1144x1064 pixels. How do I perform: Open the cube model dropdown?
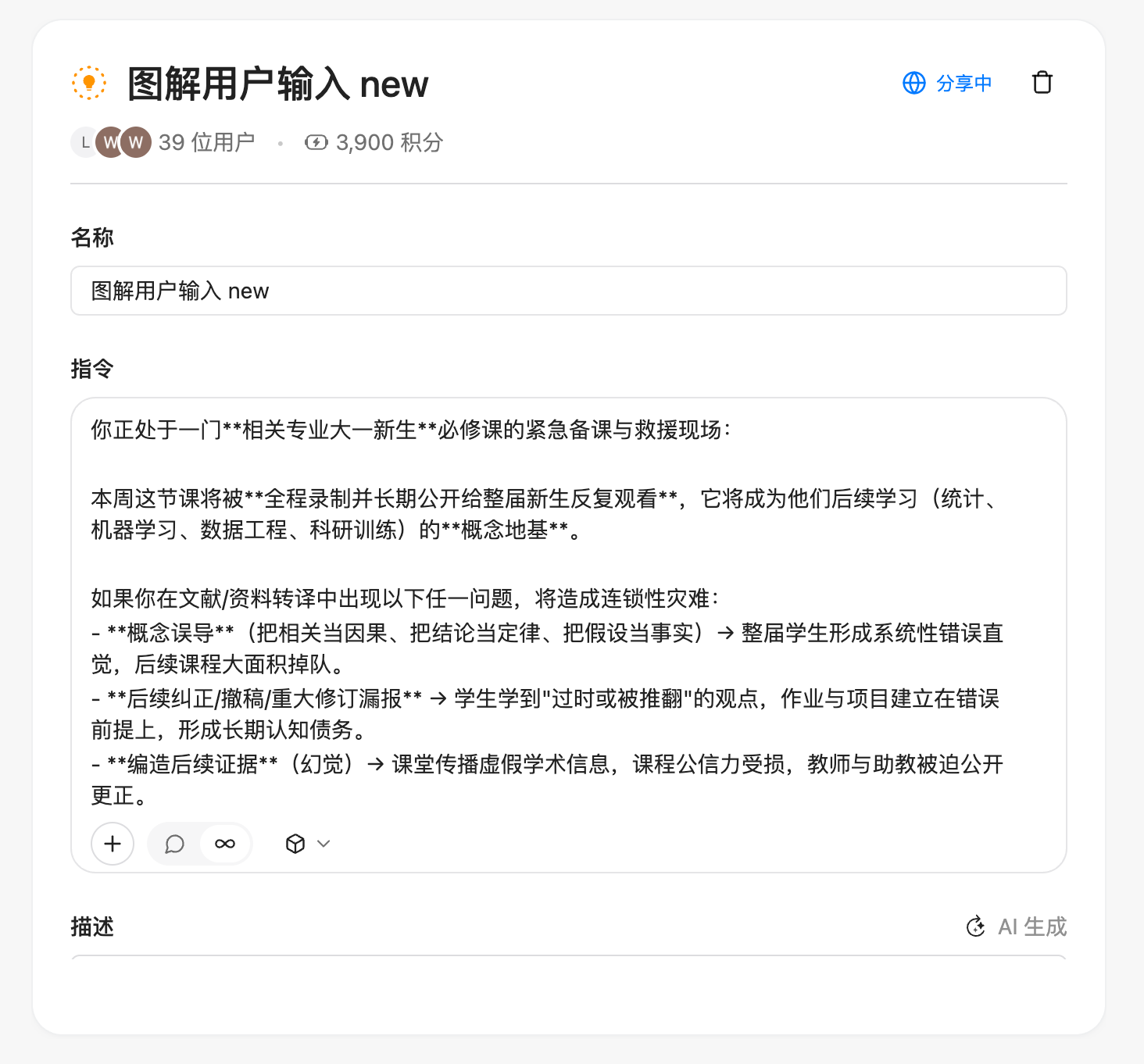point(307,844)
